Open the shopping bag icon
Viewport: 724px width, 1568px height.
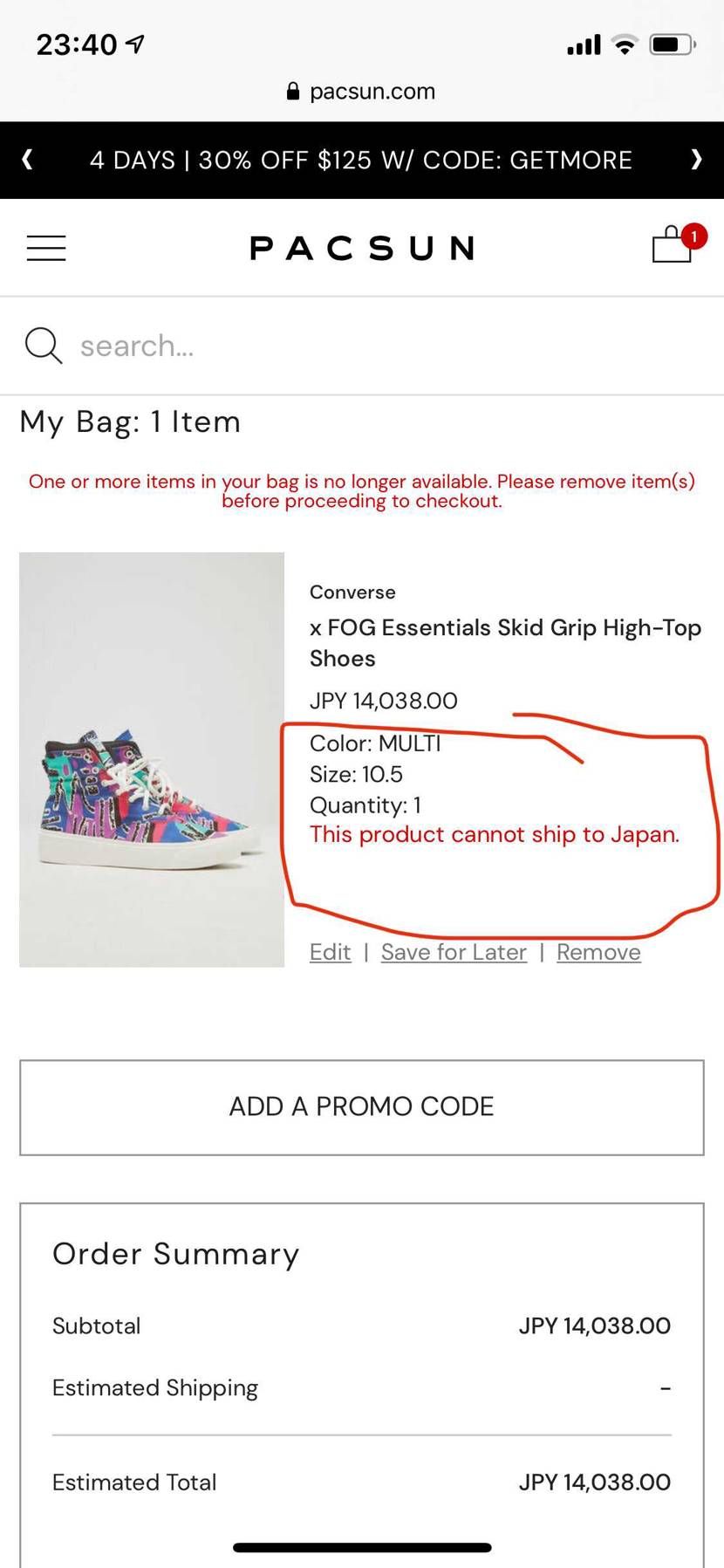[673, 245]
